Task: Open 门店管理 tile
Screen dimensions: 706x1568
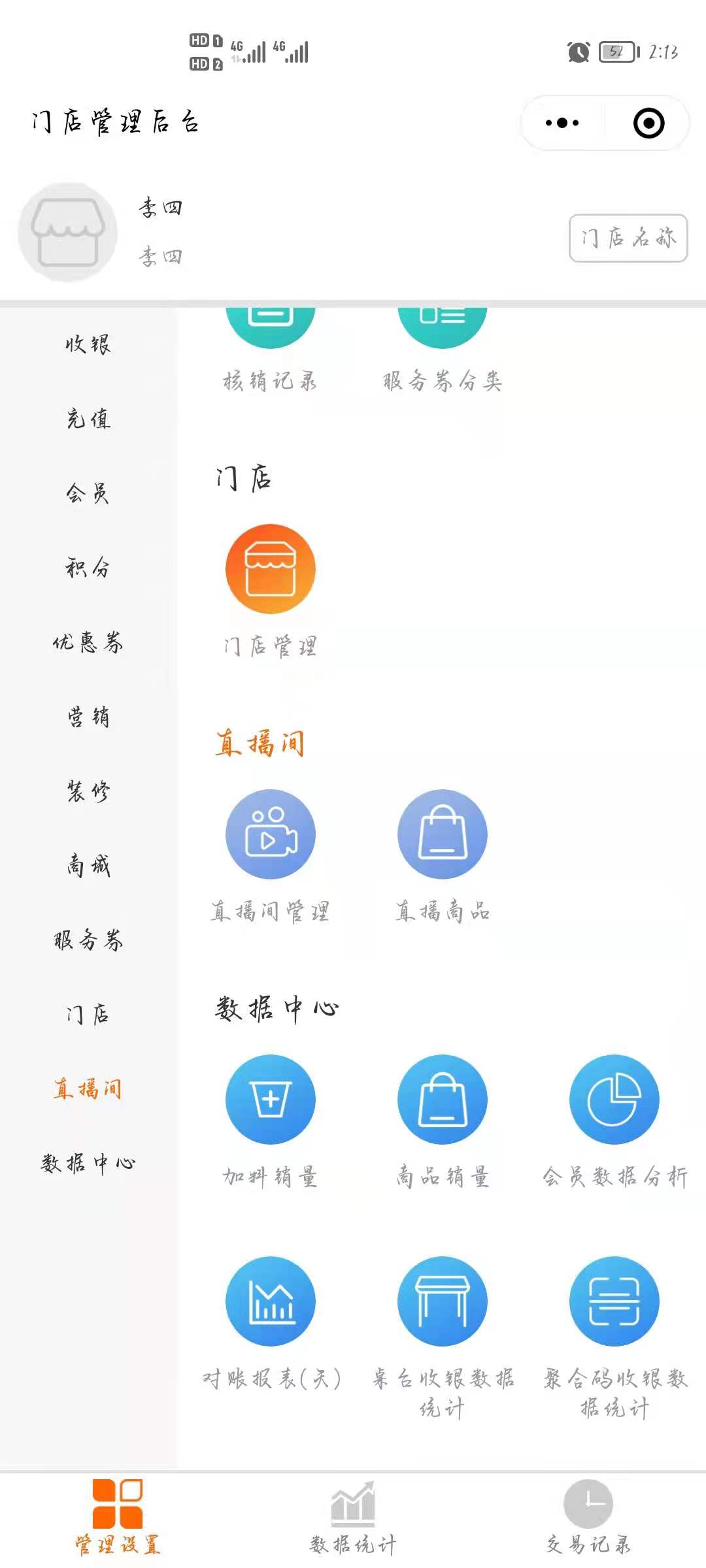Action: 270,591
